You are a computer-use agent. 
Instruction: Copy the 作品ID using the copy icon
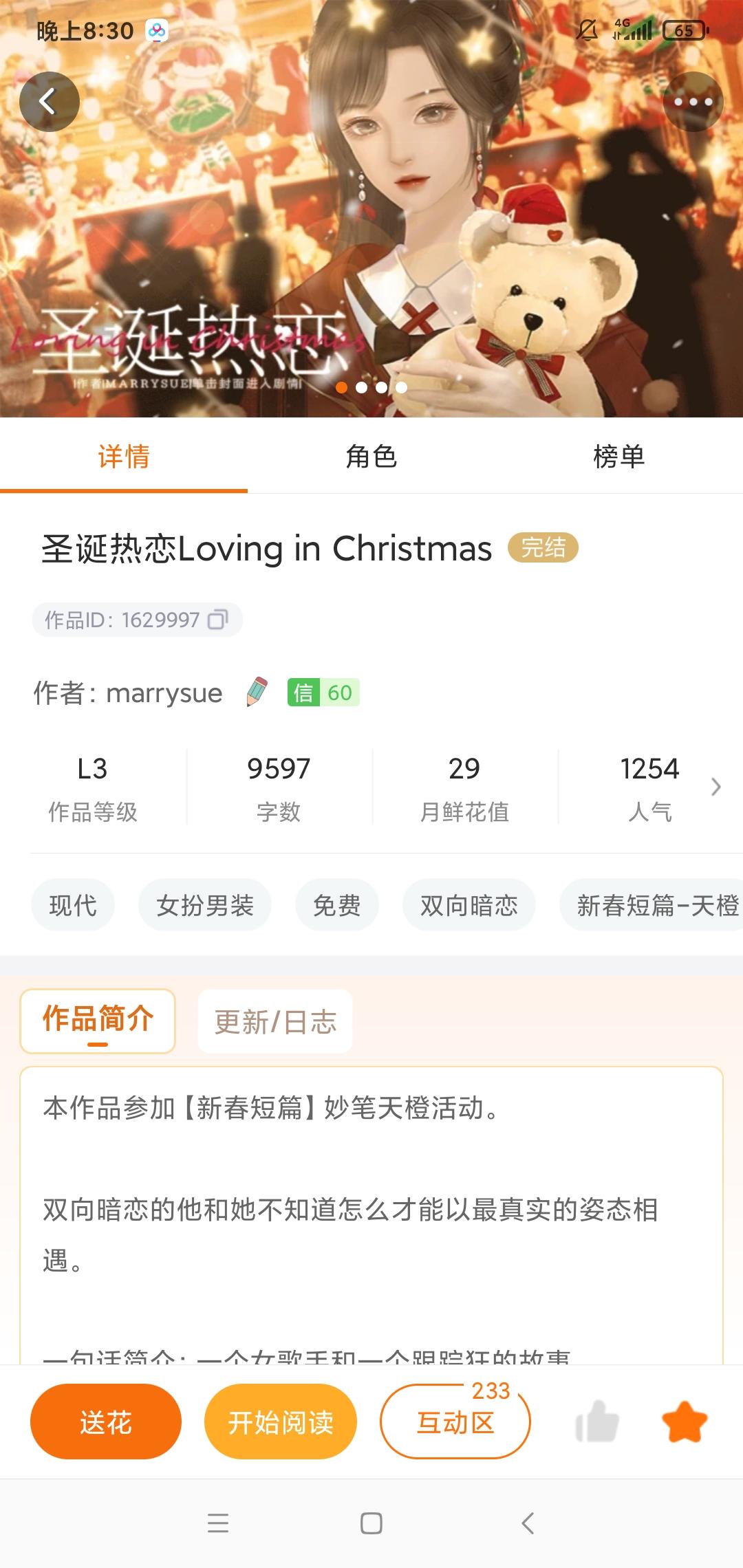(x=218, y=620)
